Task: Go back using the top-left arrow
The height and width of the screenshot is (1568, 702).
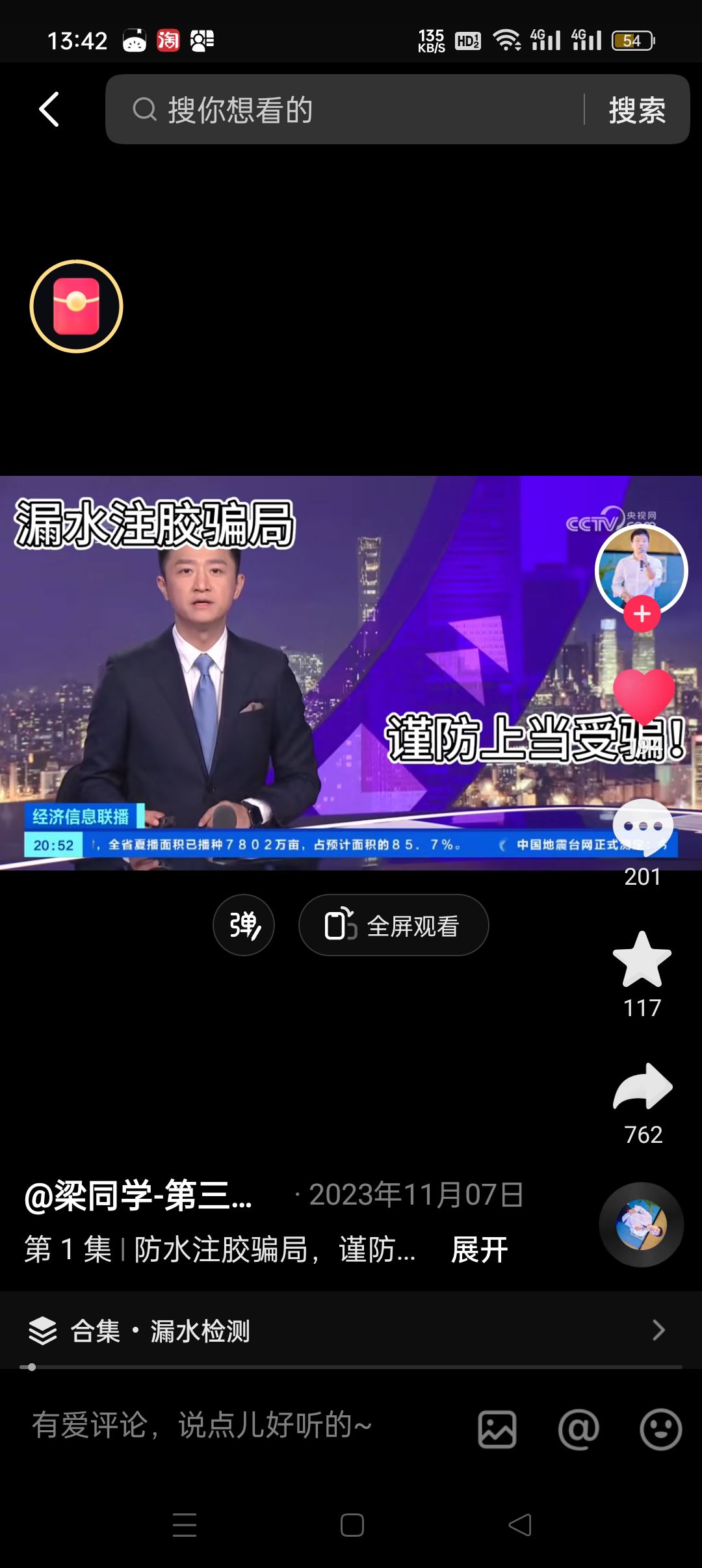Action: point(49,109)
